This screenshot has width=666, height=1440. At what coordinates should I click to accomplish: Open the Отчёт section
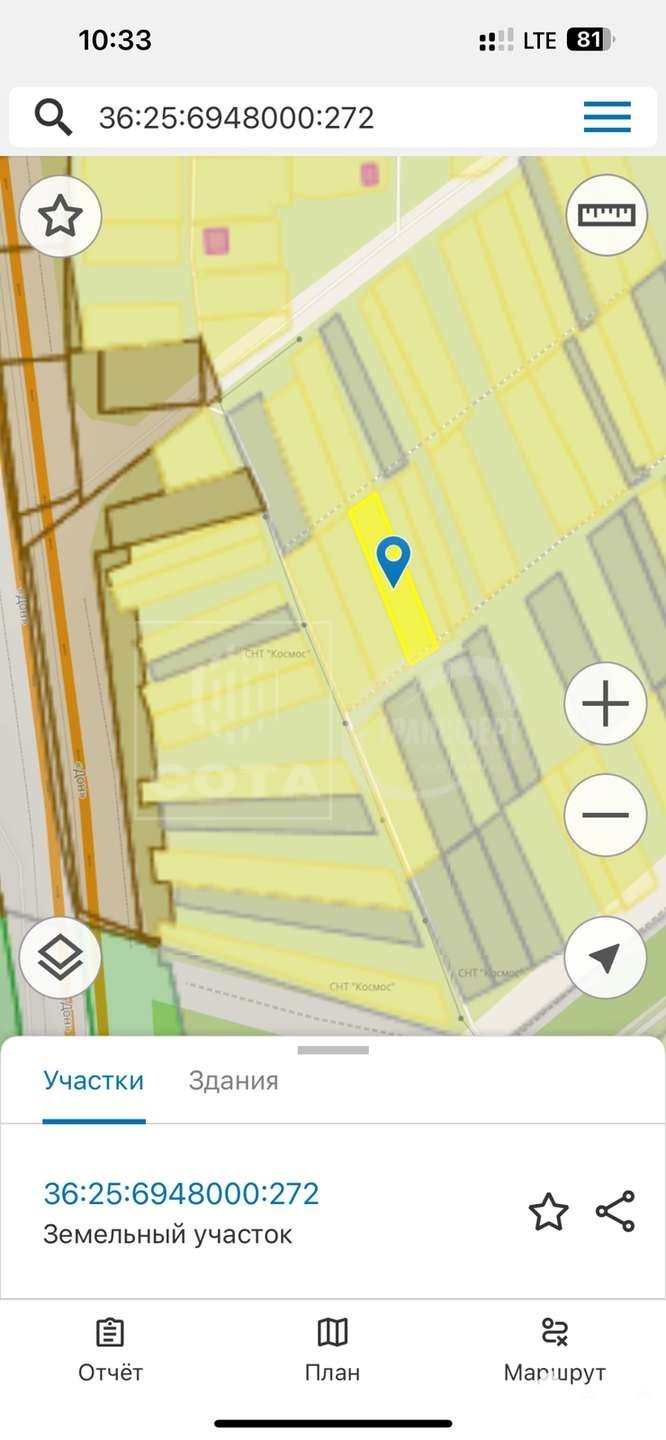(110, 1351)
